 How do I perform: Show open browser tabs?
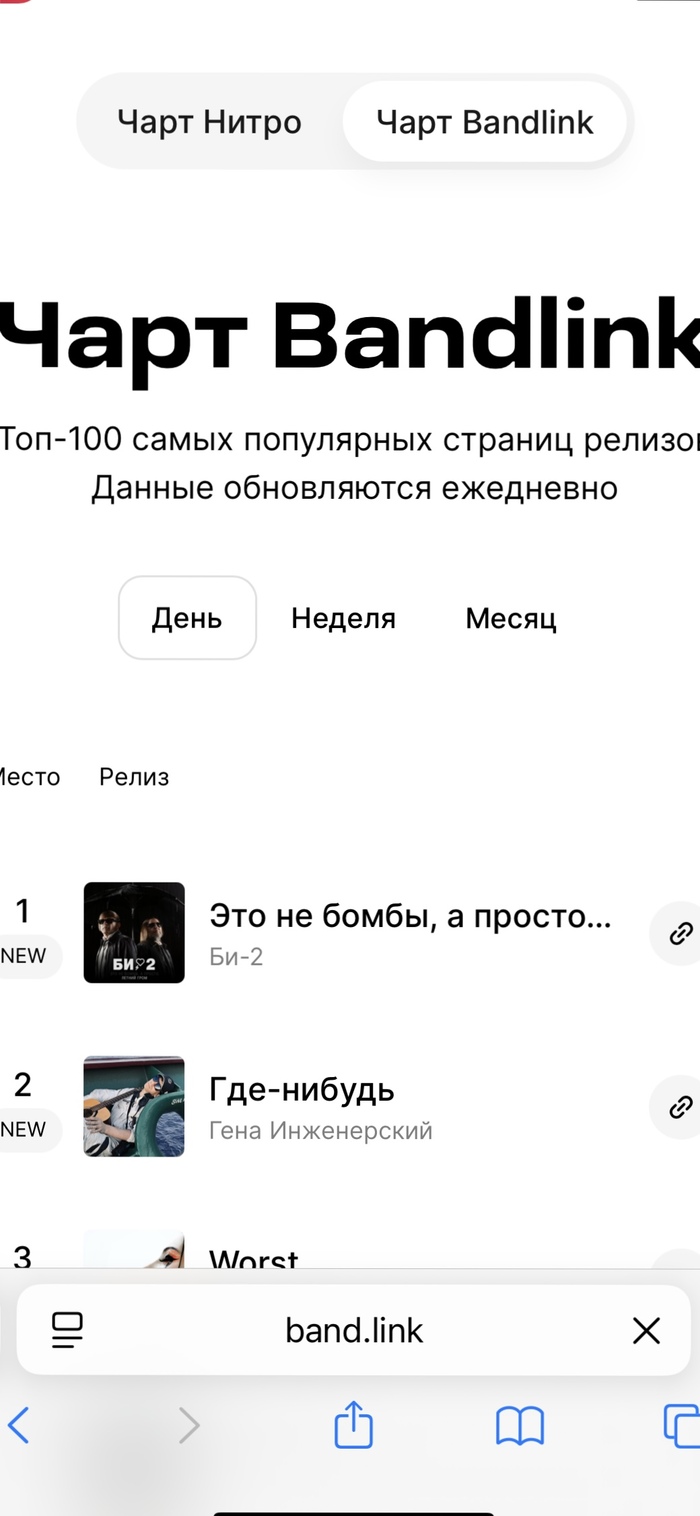(x=682, y=1425)
